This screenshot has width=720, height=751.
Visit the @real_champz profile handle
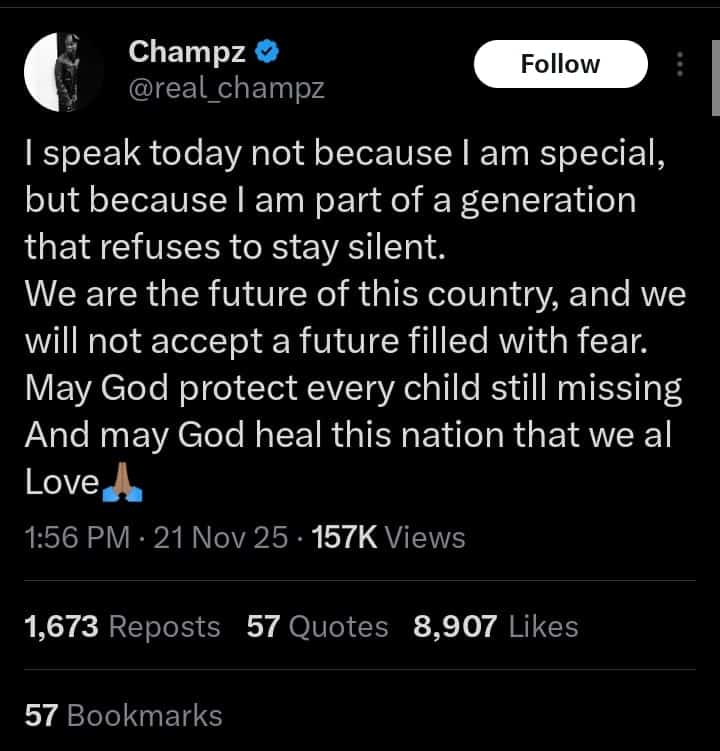click(x=227, y=90)
